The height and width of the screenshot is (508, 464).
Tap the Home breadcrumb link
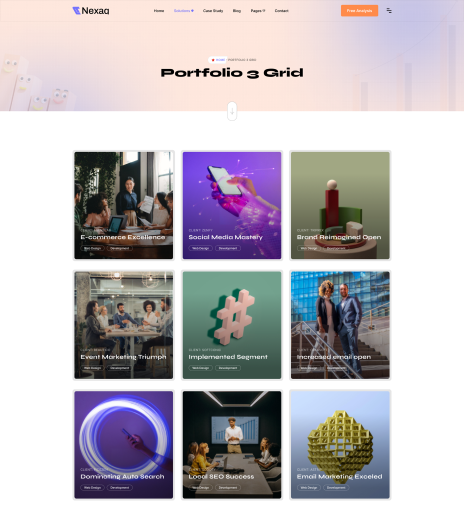pyautogui.click(x=218, y=60)
